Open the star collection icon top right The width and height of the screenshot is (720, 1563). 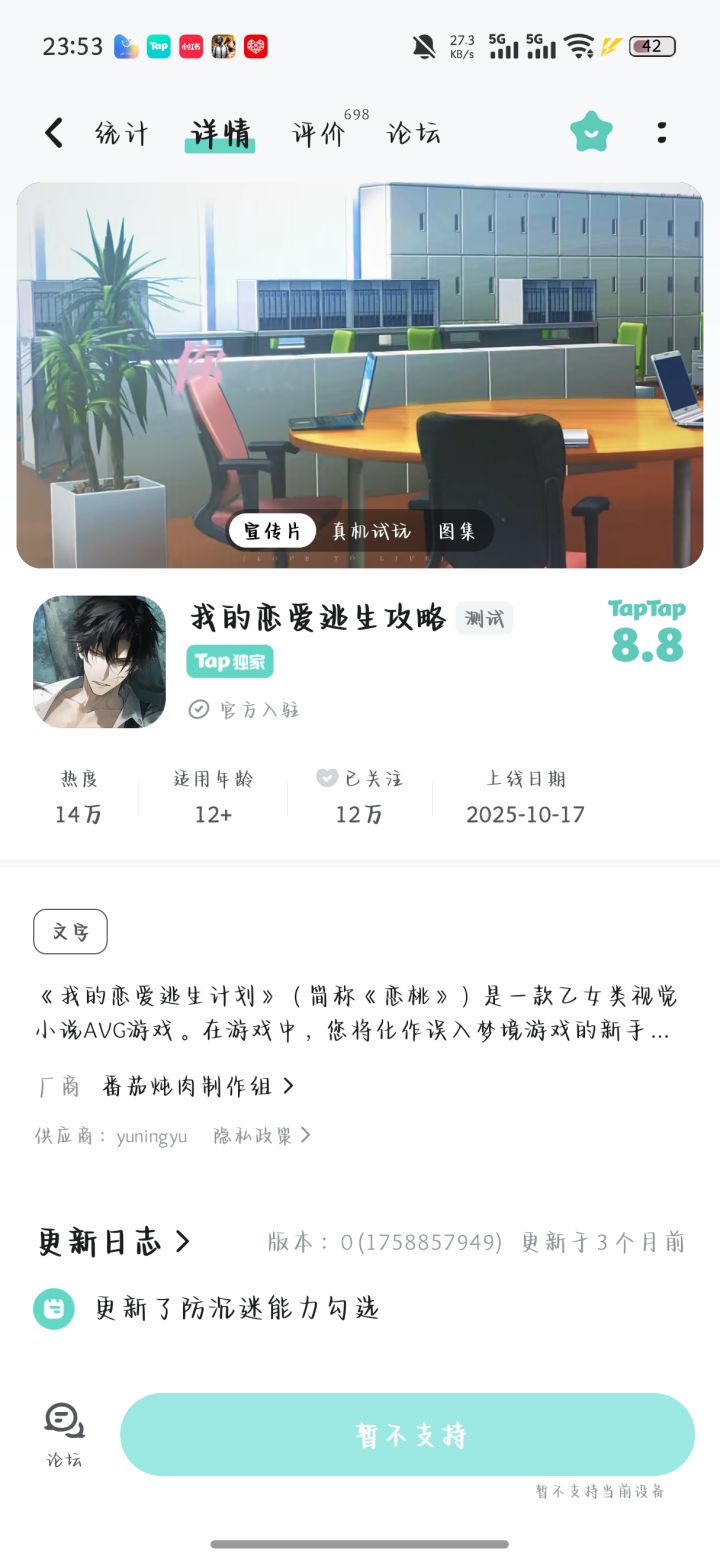(x=591, y=131)
